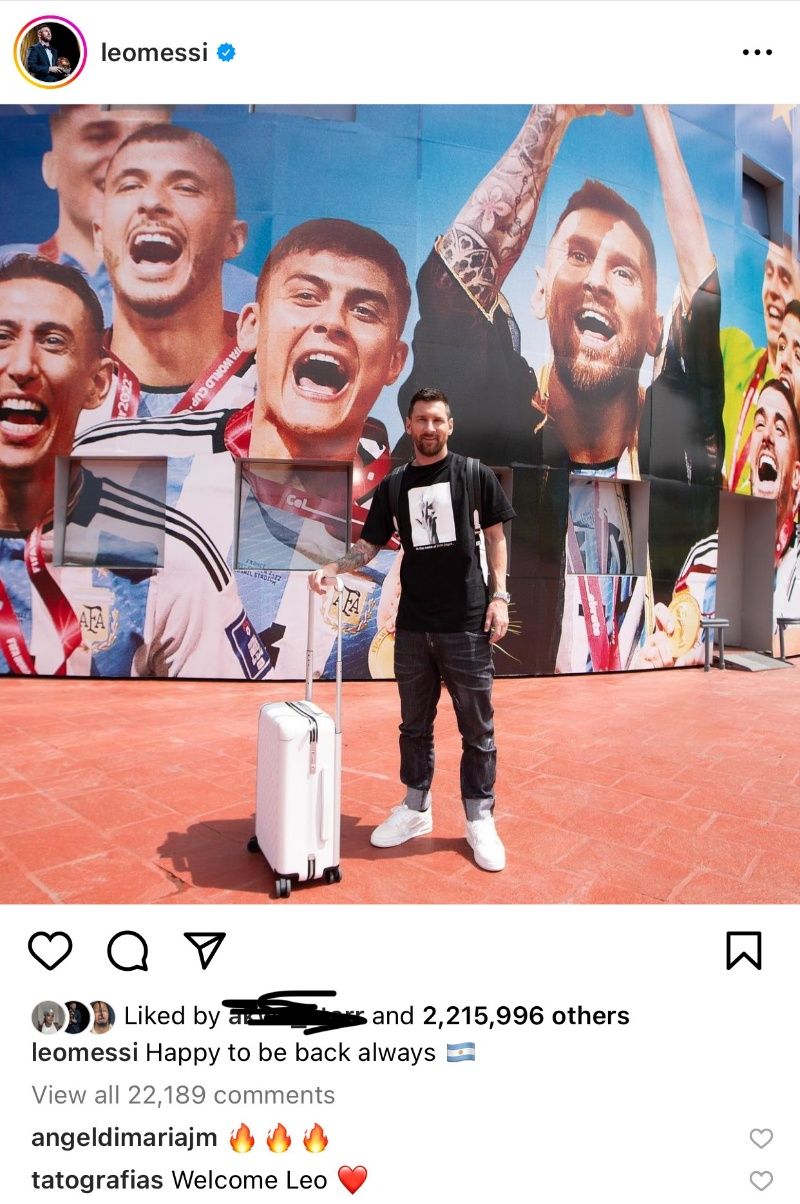This screenshot has height=1204, width=800.
Task: Share the post with the paper plane icon
Action: pos(205,950)
